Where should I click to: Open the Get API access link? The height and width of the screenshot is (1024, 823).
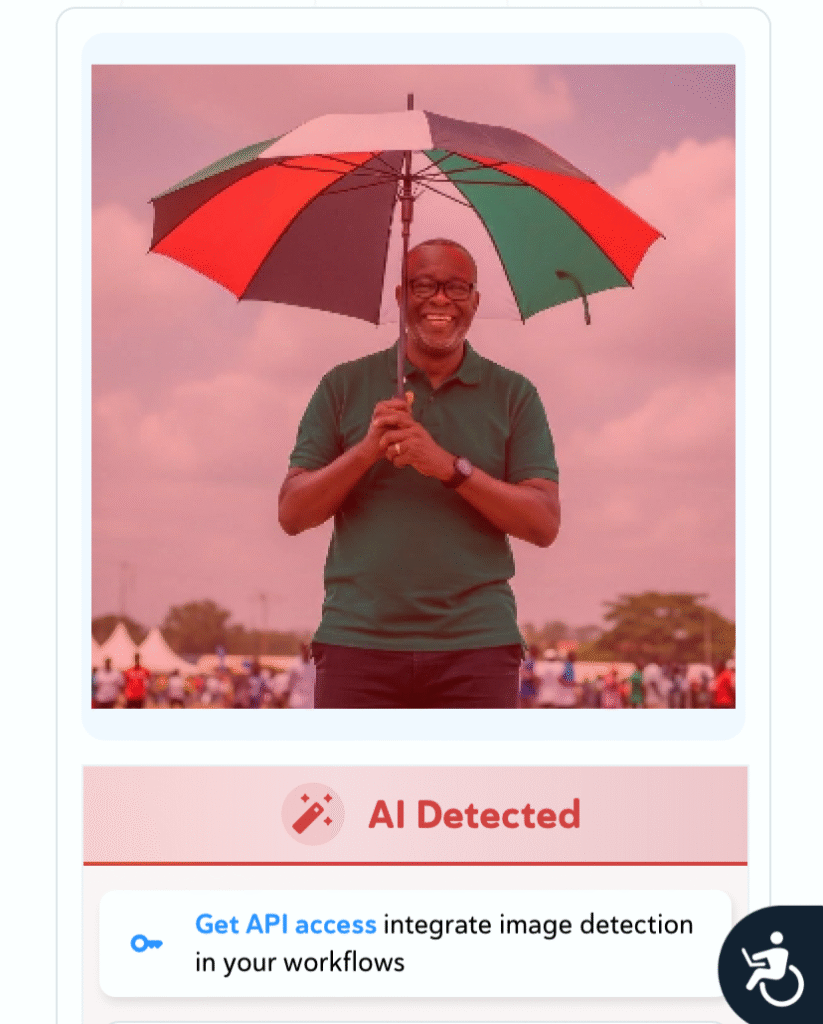coord(286,925)
